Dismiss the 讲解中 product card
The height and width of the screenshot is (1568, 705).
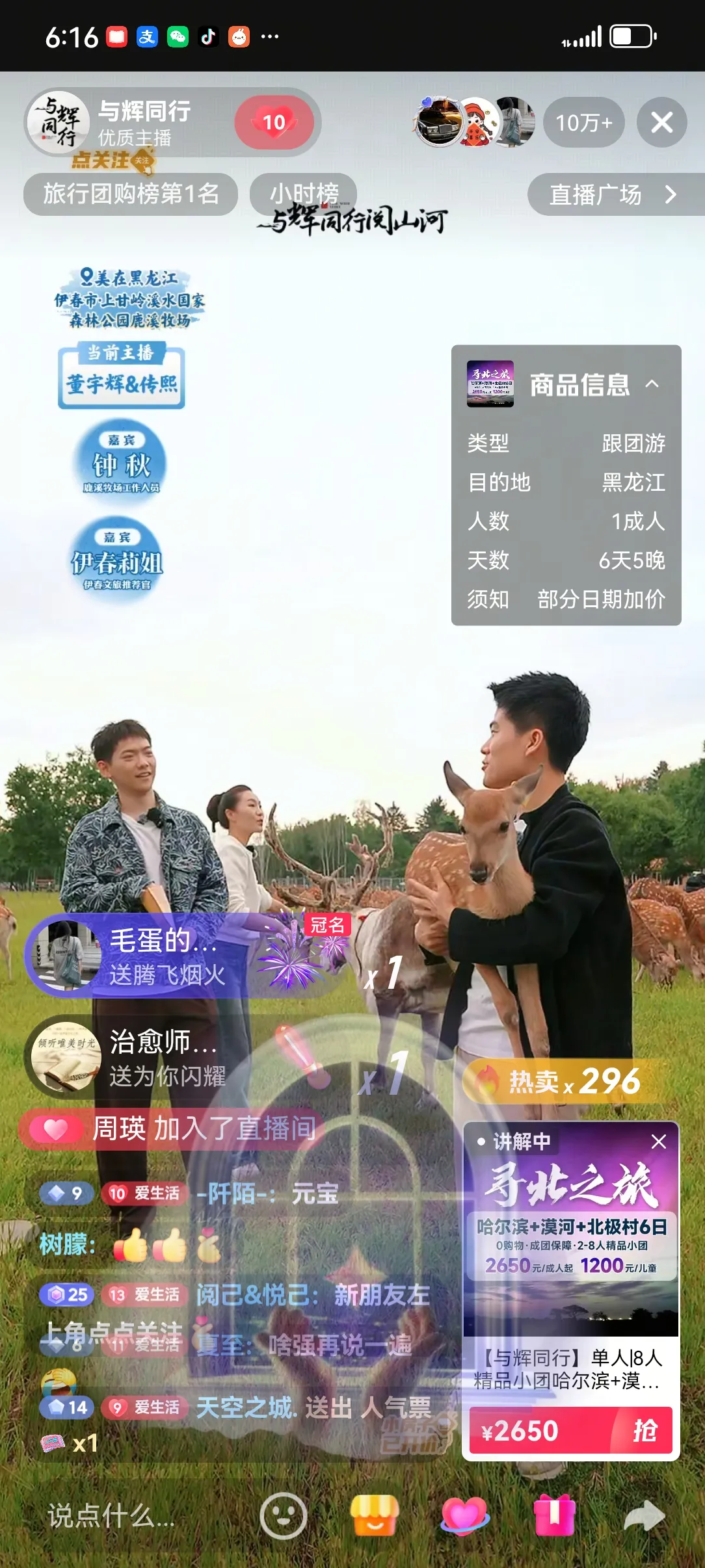coord(659,1142)
